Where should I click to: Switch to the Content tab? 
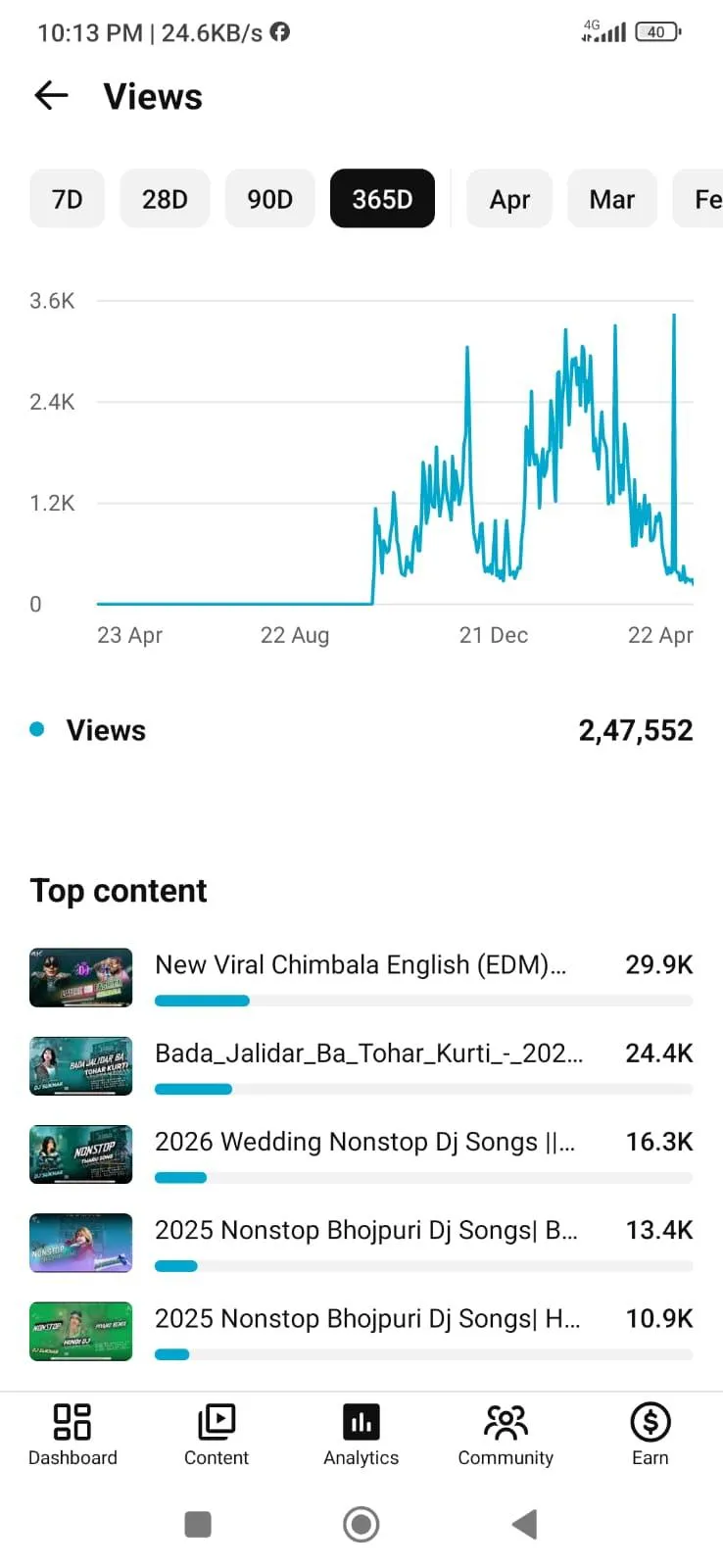217,1434
